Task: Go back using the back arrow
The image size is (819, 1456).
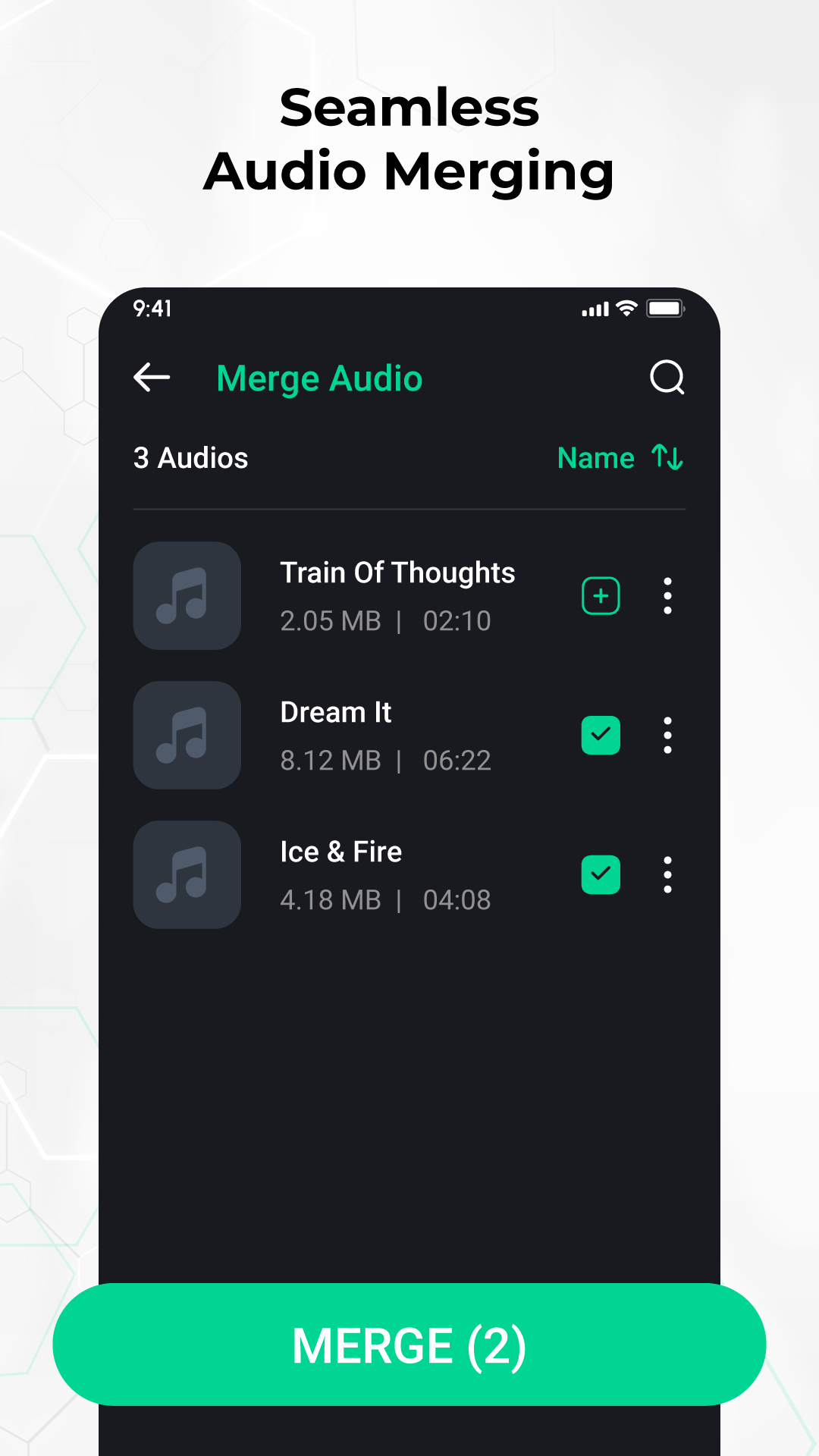Action: click(151, 377)
